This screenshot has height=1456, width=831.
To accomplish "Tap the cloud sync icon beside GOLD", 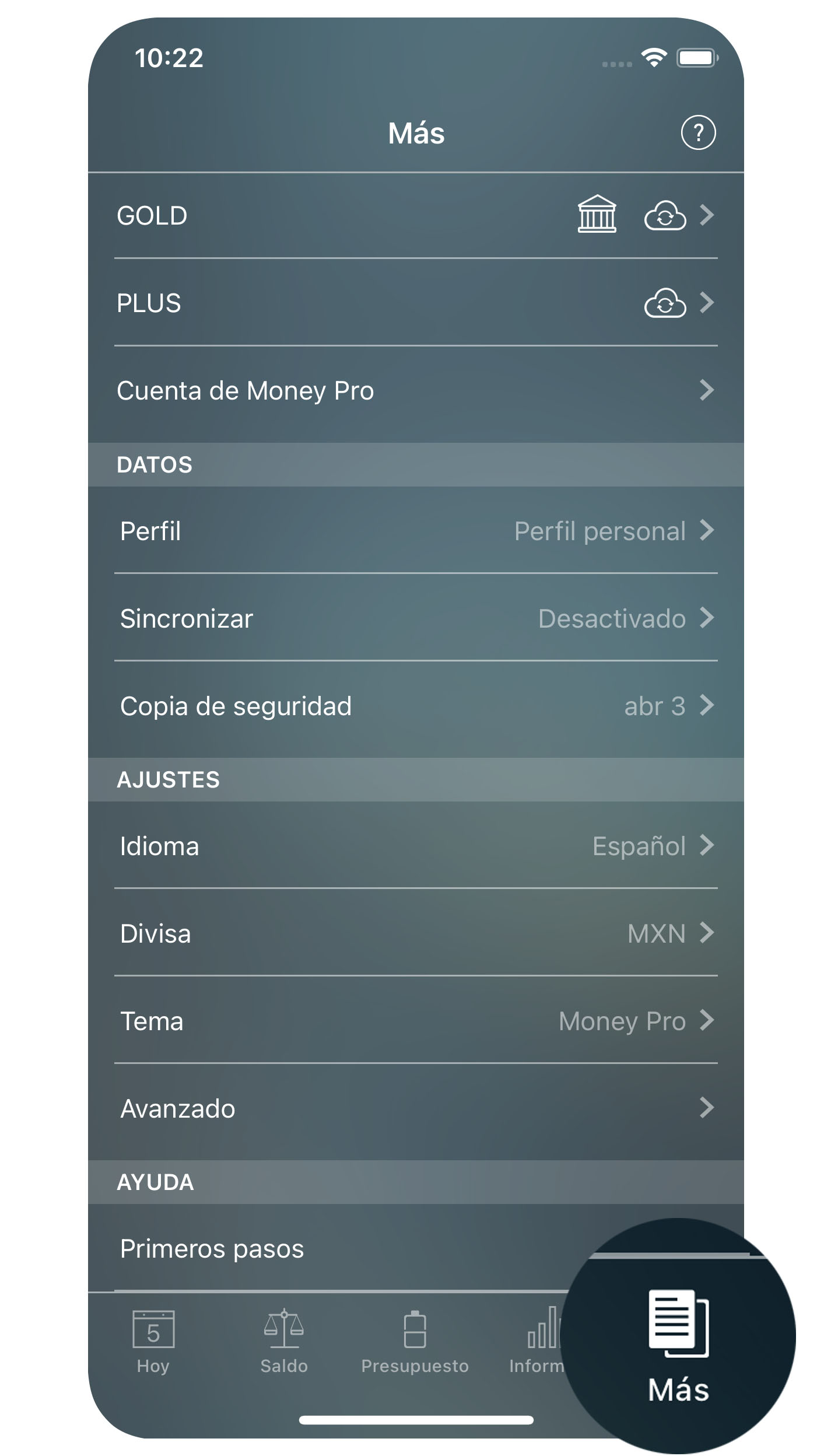I will pos(665,215).
